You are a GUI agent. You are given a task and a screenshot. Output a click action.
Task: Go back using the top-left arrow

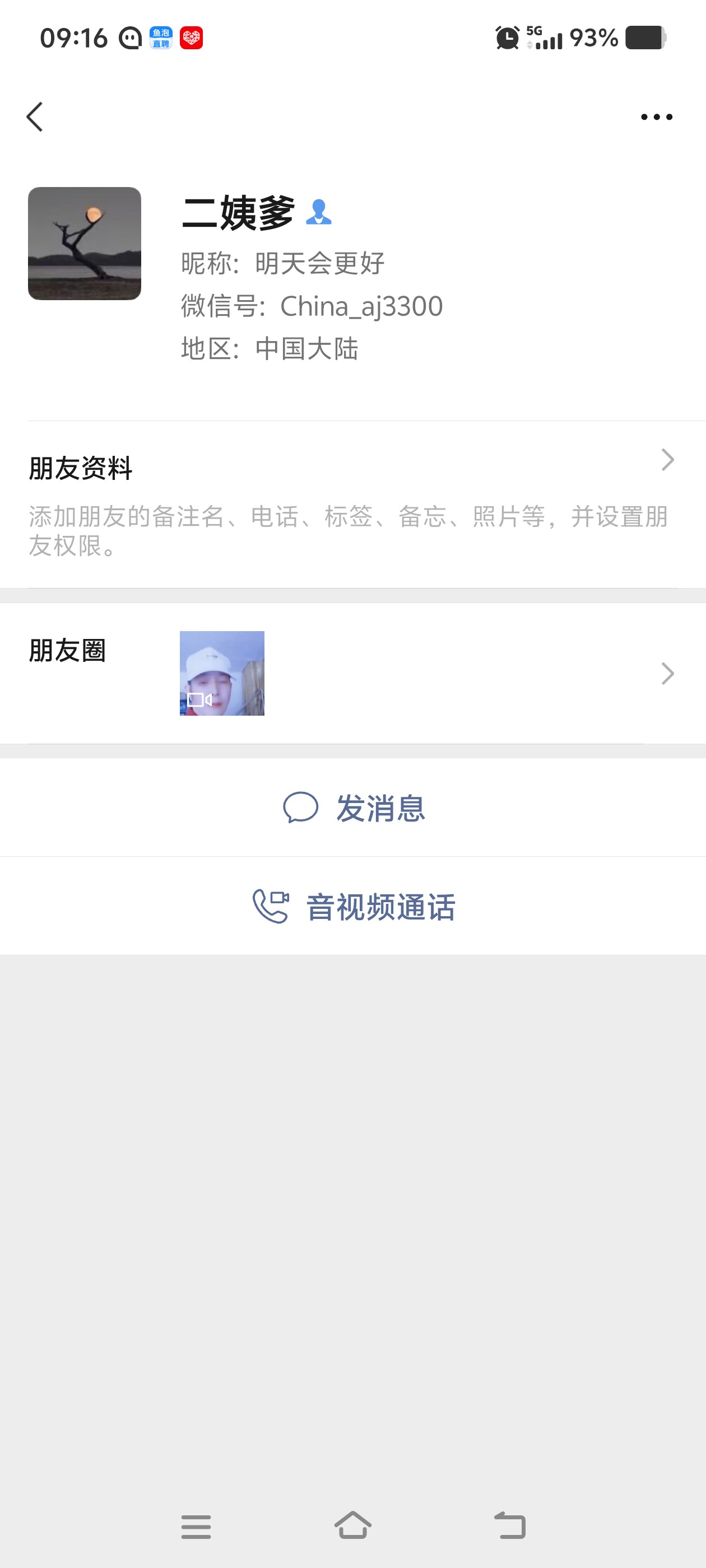click(x=35, y=116)
